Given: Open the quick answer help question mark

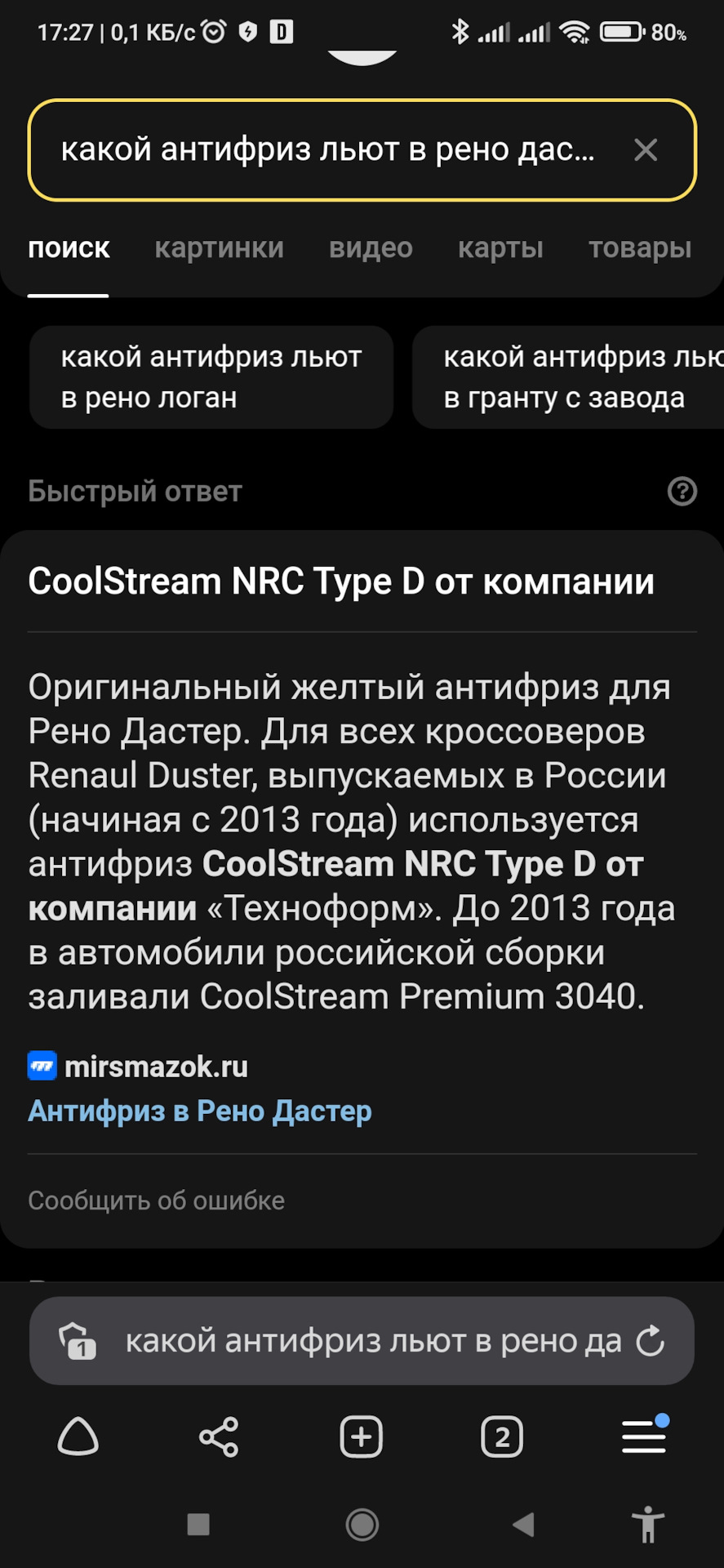Looking at the screenshot, I should pos(682,492).
